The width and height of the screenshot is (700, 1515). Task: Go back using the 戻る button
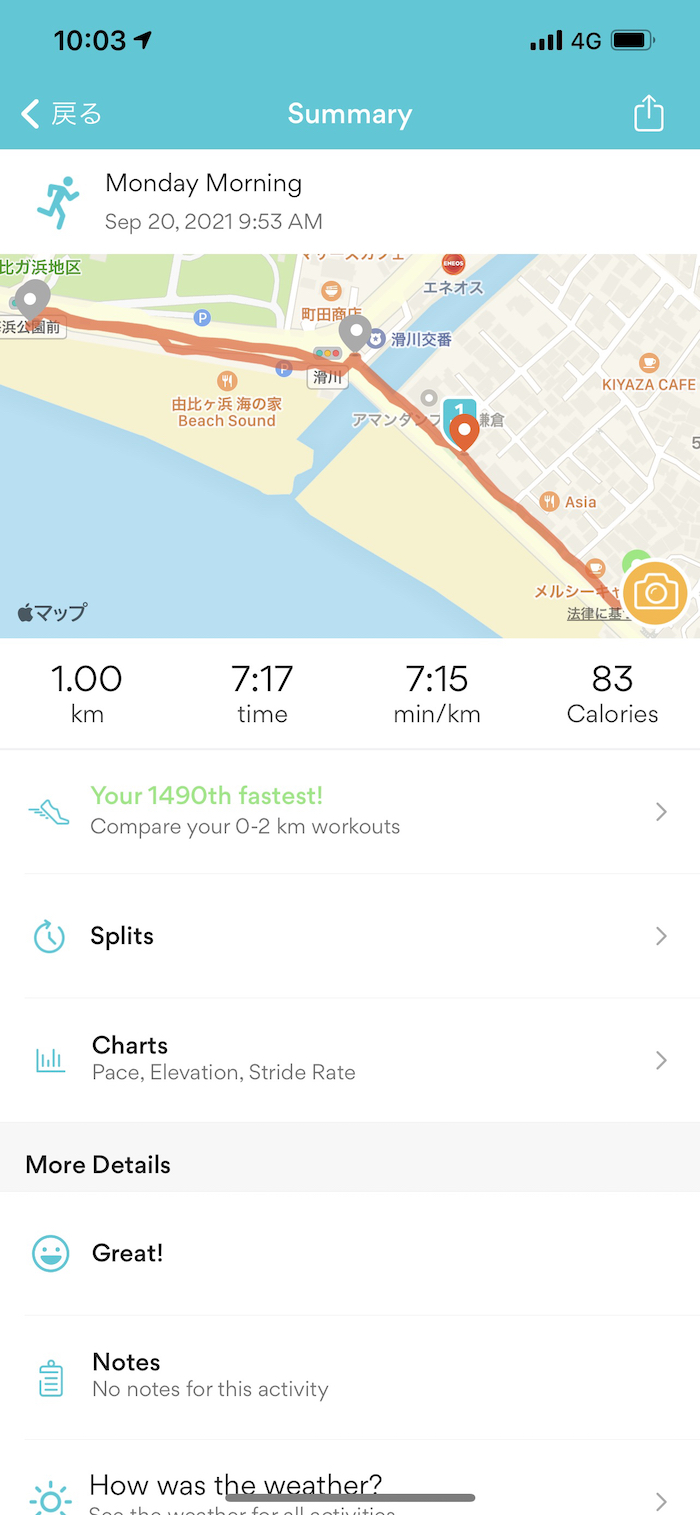pyautogui.click(x=62, y=114)
